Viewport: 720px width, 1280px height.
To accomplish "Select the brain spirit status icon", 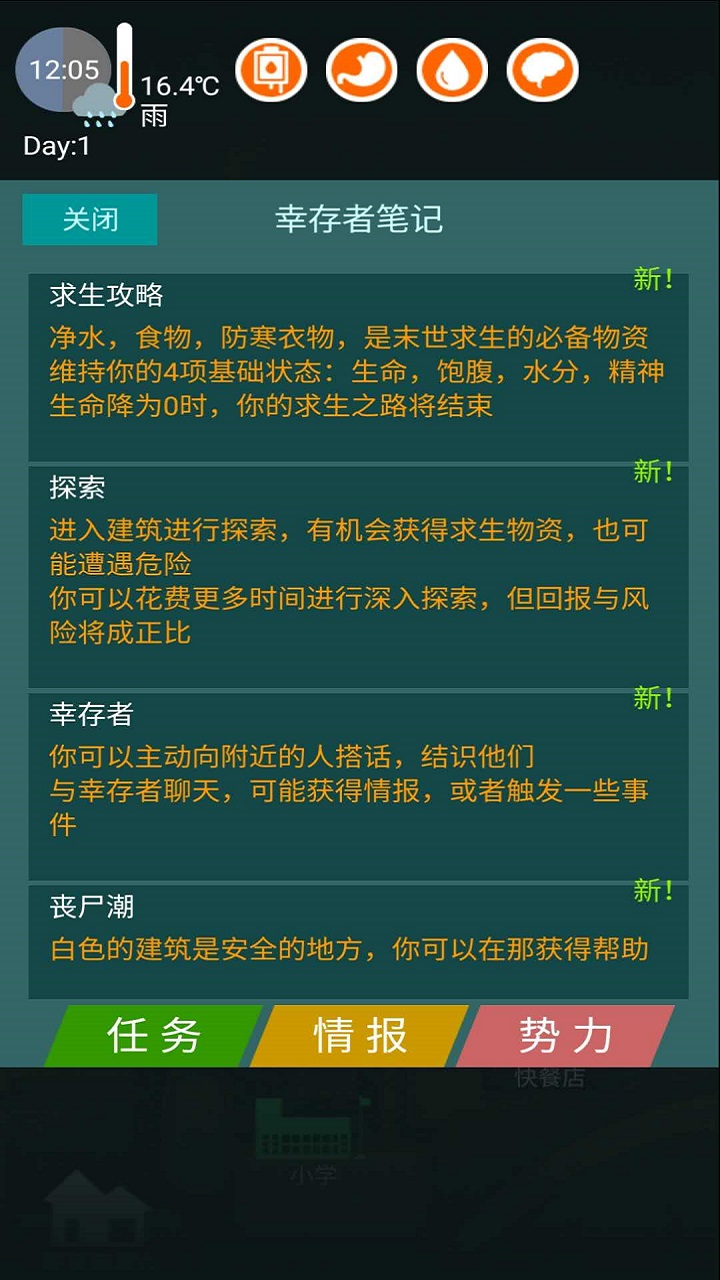I will pos(542,71).
